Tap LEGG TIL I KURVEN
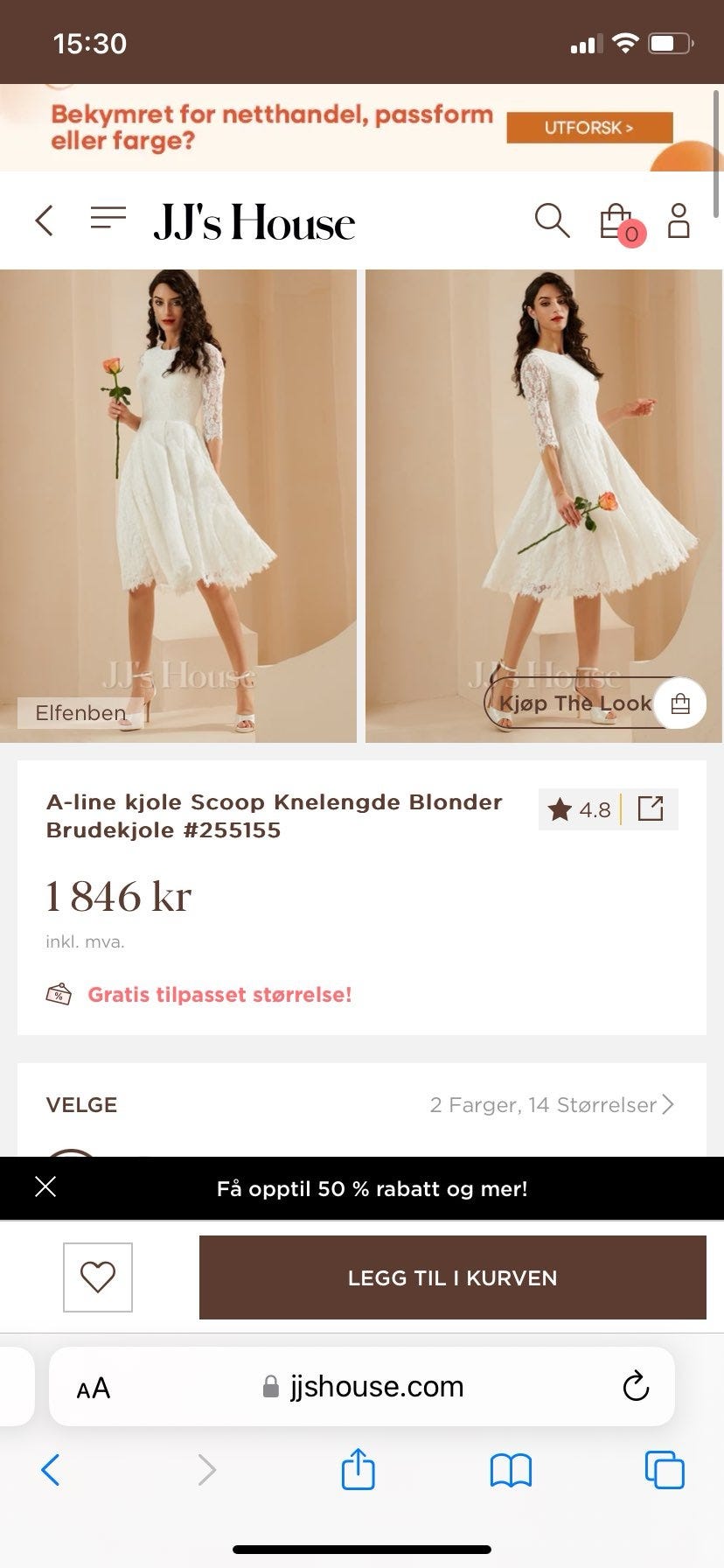Image resolution: width=724 pixels, height=1568 pixels. [452, 1277]
